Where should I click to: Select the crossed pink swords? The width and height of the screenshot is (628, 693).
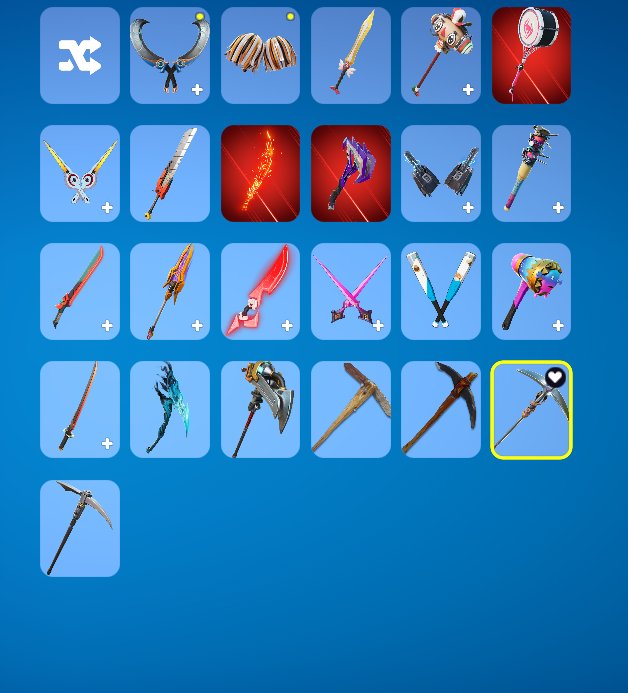pos(351,291)
